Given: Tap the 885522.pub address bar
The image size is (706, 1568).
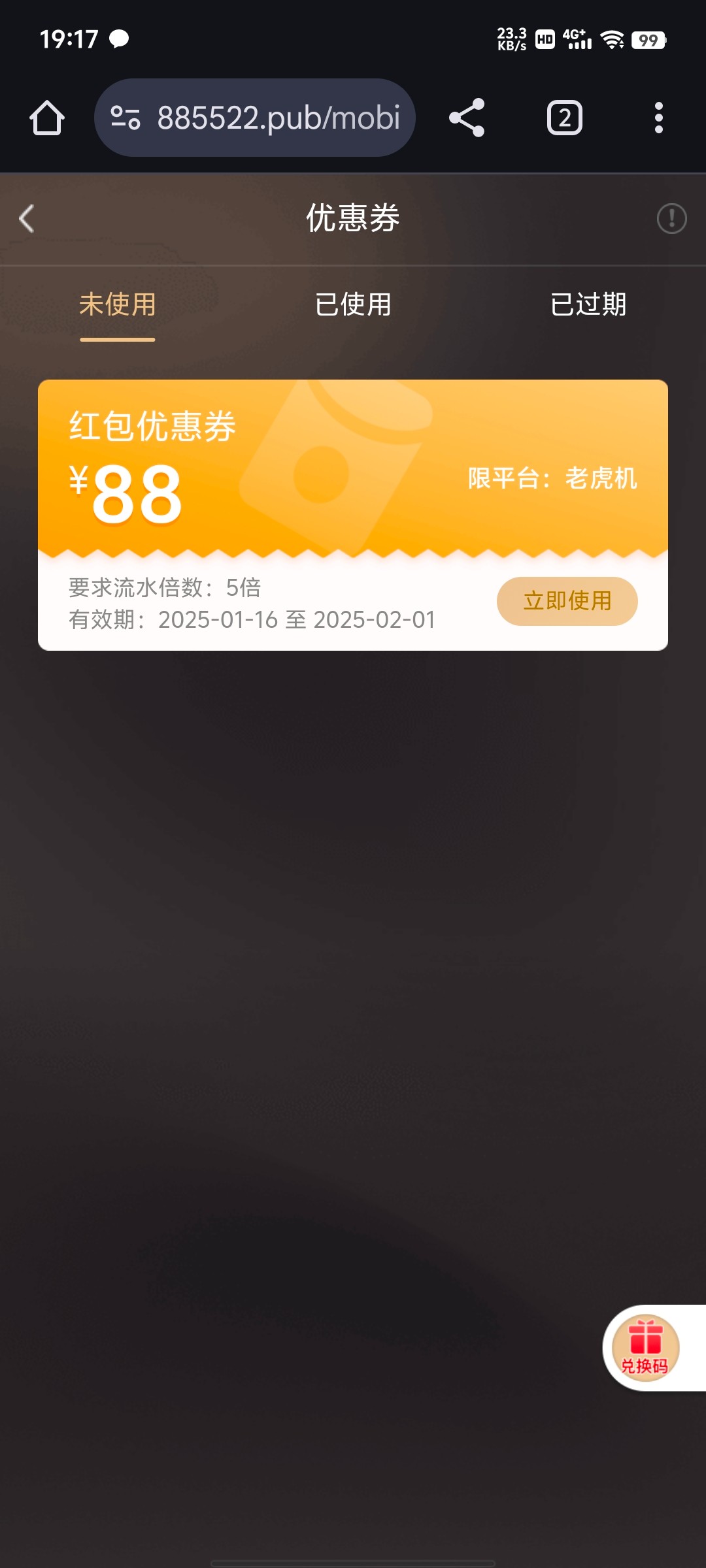Looking at the screenshot, I should [x=255, y=118].
